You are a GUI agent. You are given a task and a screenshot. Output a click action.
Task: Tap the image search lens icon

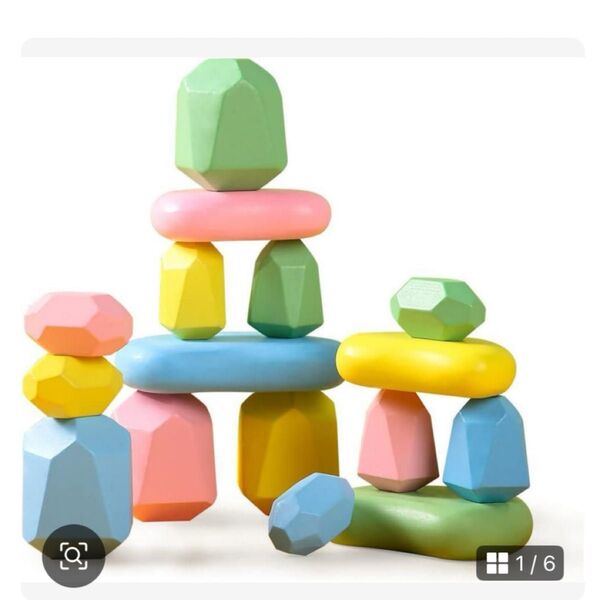pos(73,556)
